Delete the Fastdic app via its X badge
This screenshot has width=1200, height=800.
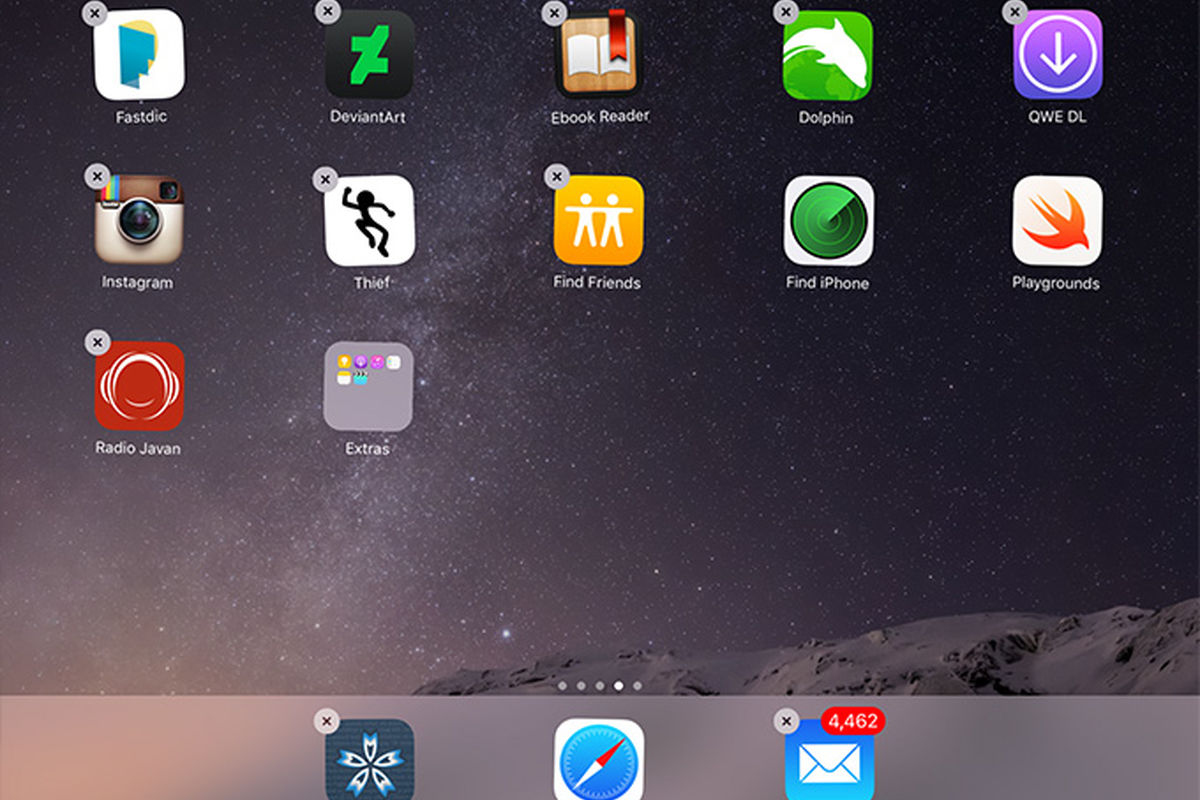click(x=95, y=13)
